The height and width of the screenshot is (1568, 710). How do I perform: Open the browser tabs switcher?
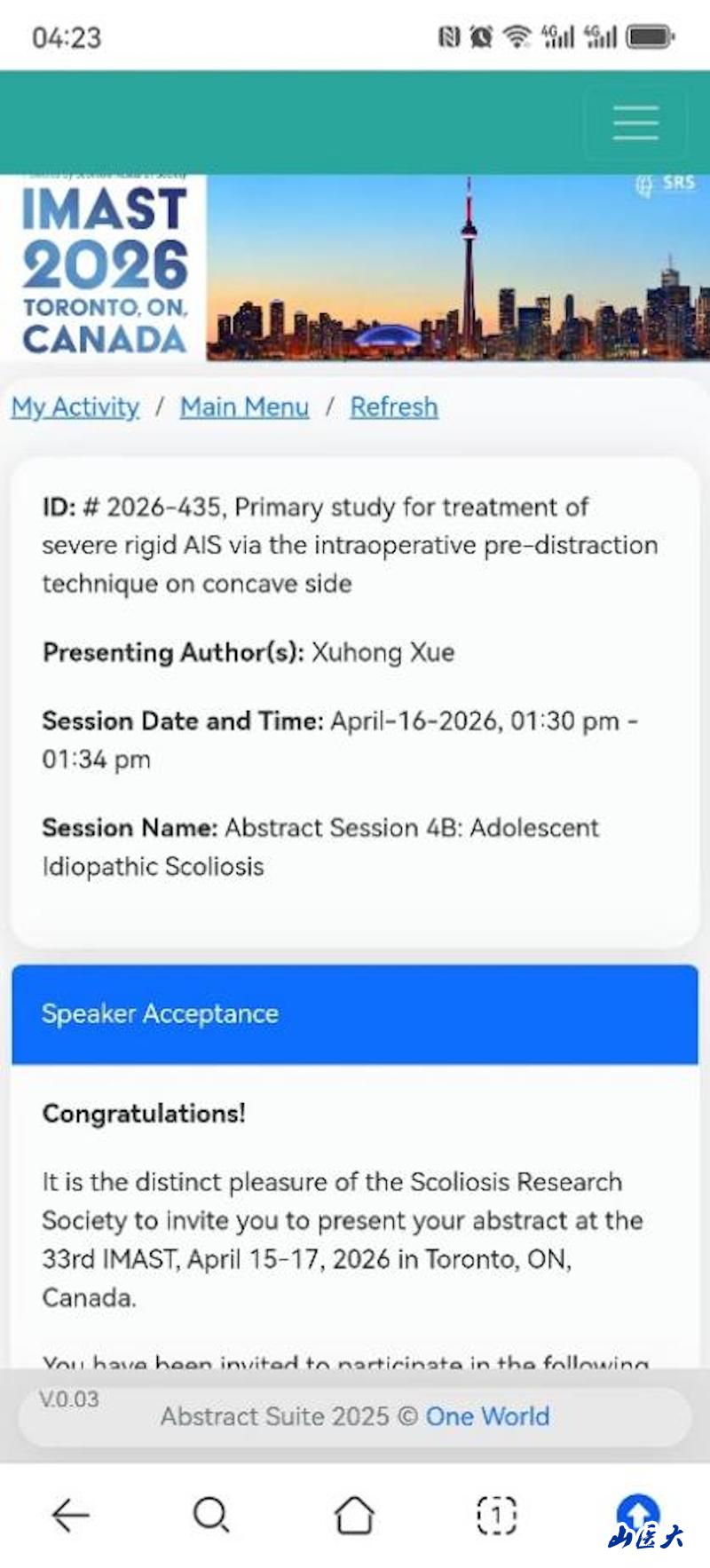(x=496, y=1515)
